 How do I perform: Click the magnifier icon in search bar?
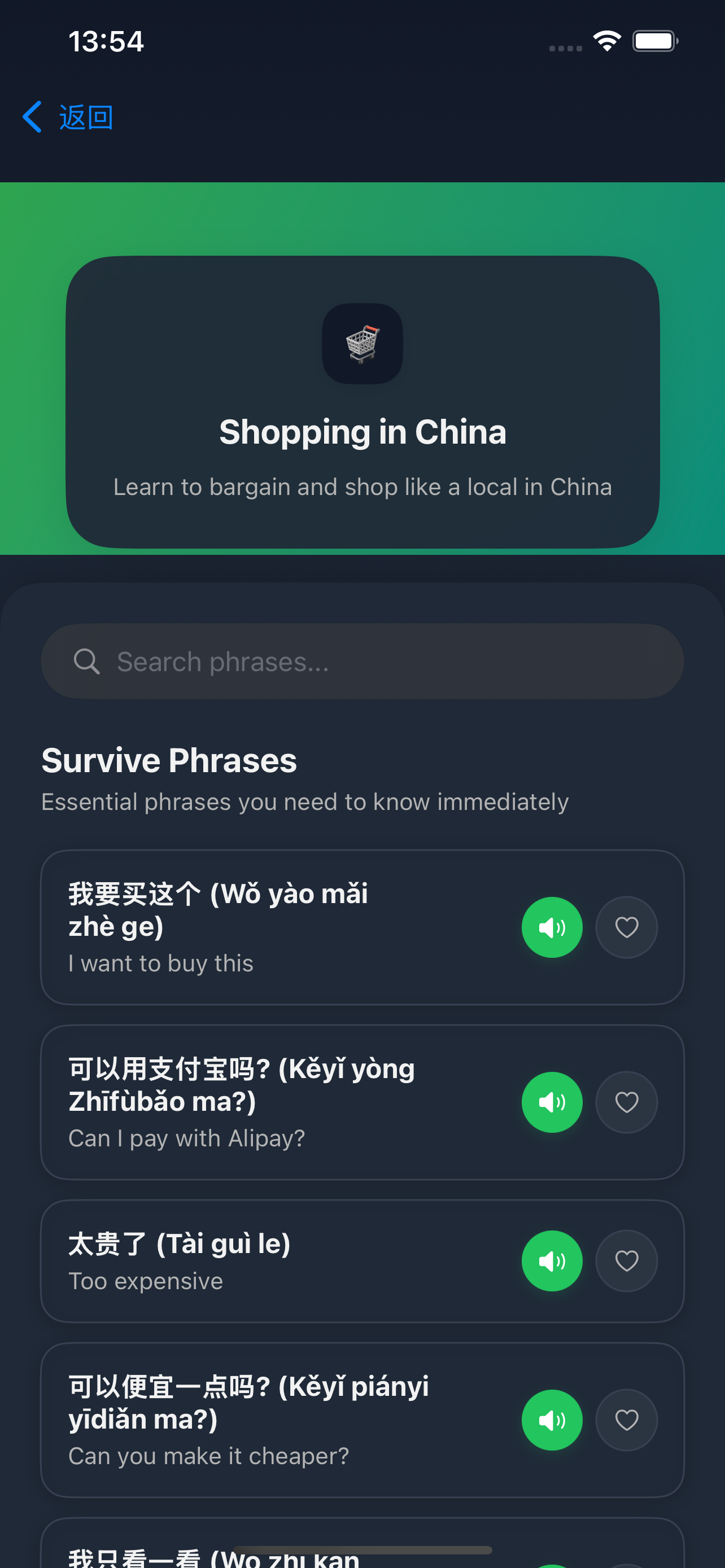(87, 661)
